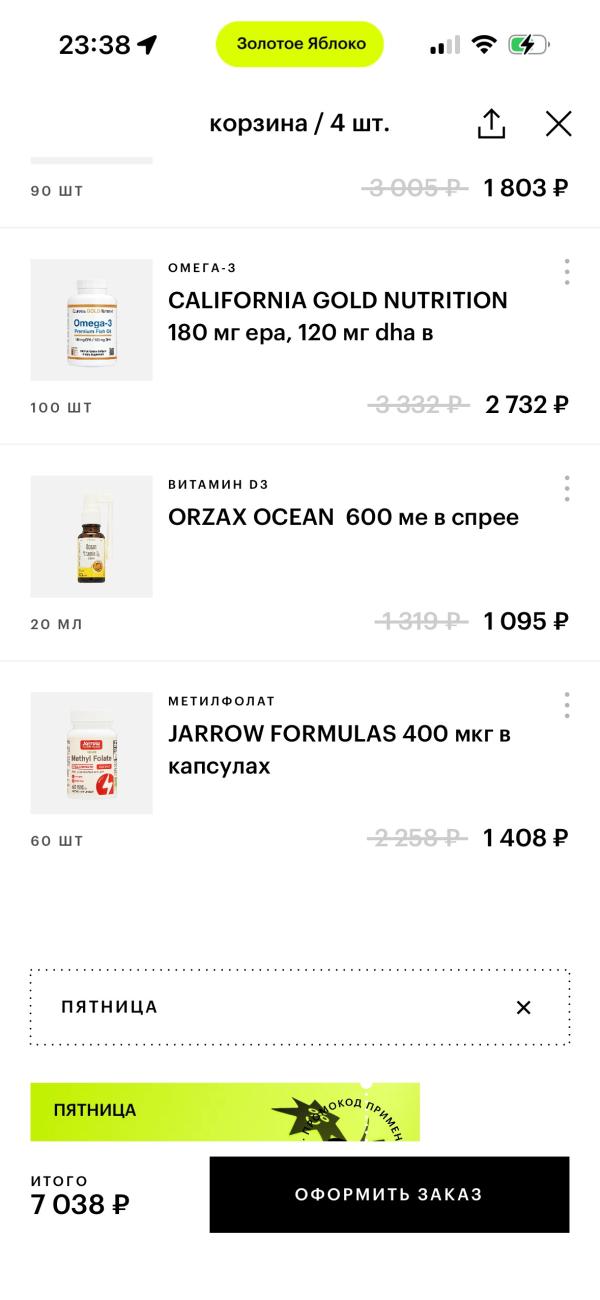The image size is (600, 1300).
Task: Open options for California Gold Nutrition Omega-3
Action: pos(567,272)
